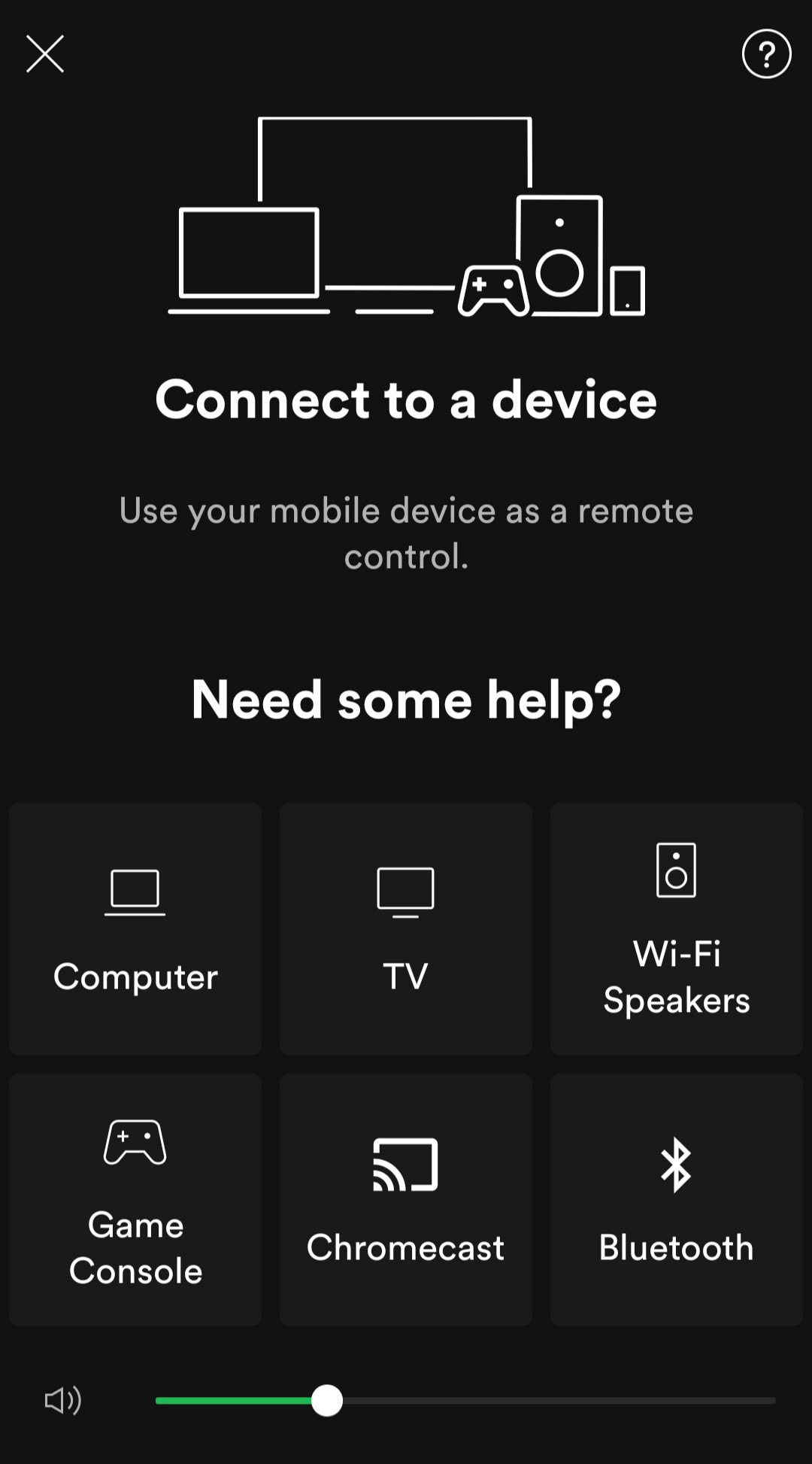Close the Connect to a device screen
812x1464 pixels.
pos(45,54)
